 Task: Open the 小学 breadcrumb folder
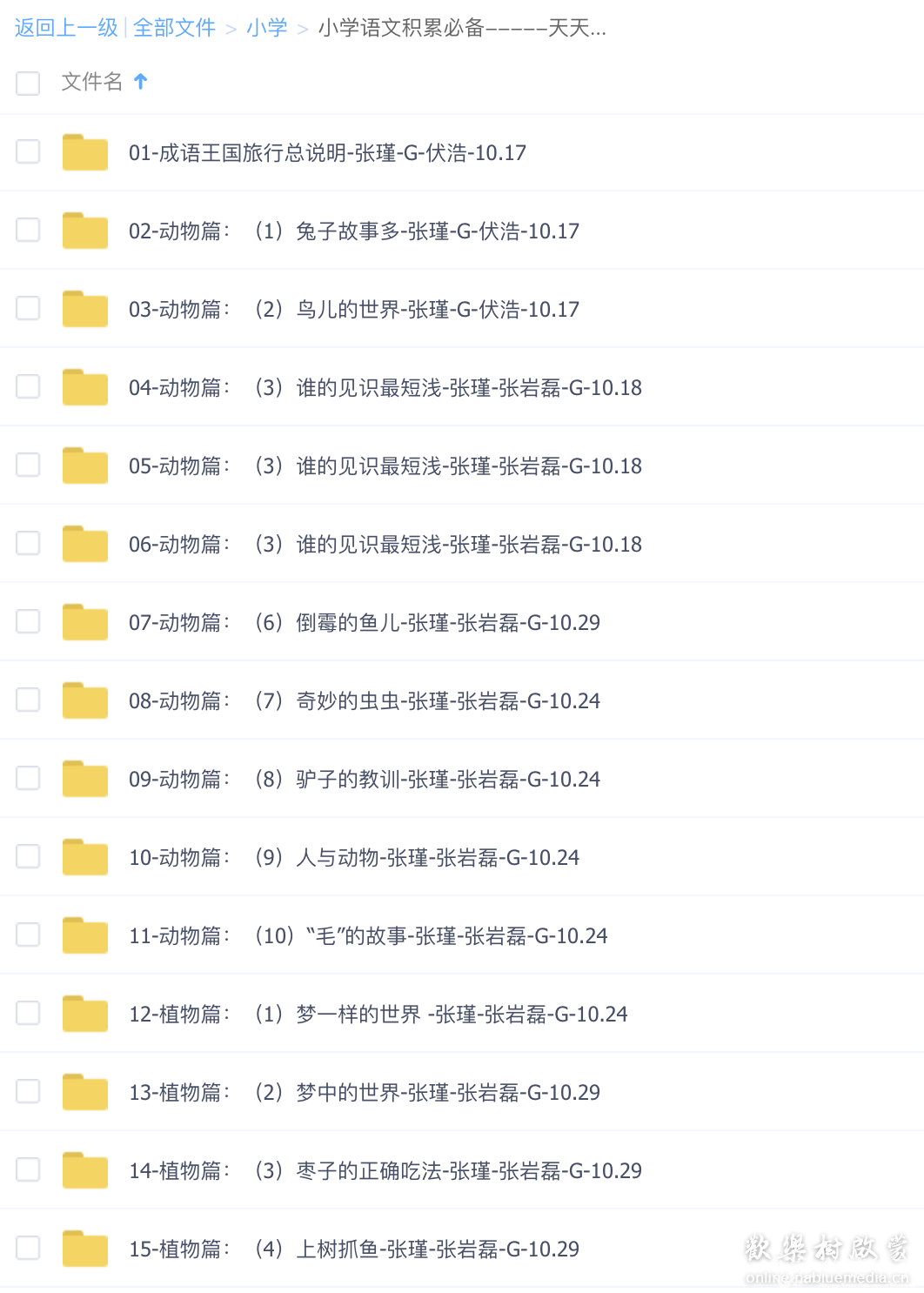tap(266, 28)
